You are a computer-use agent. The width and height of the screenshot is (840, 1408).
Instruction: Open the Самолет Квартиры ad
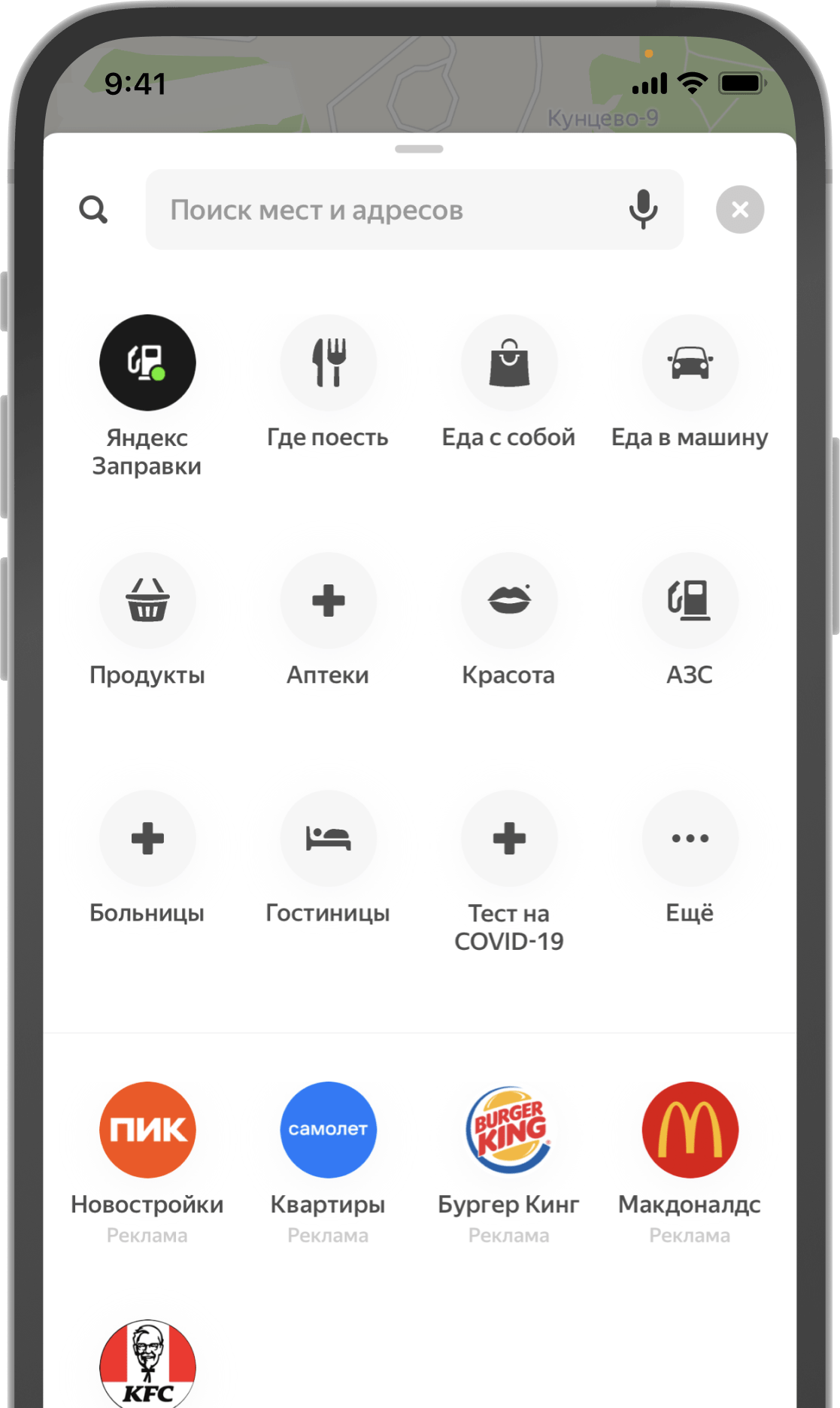pos(328,1130)
